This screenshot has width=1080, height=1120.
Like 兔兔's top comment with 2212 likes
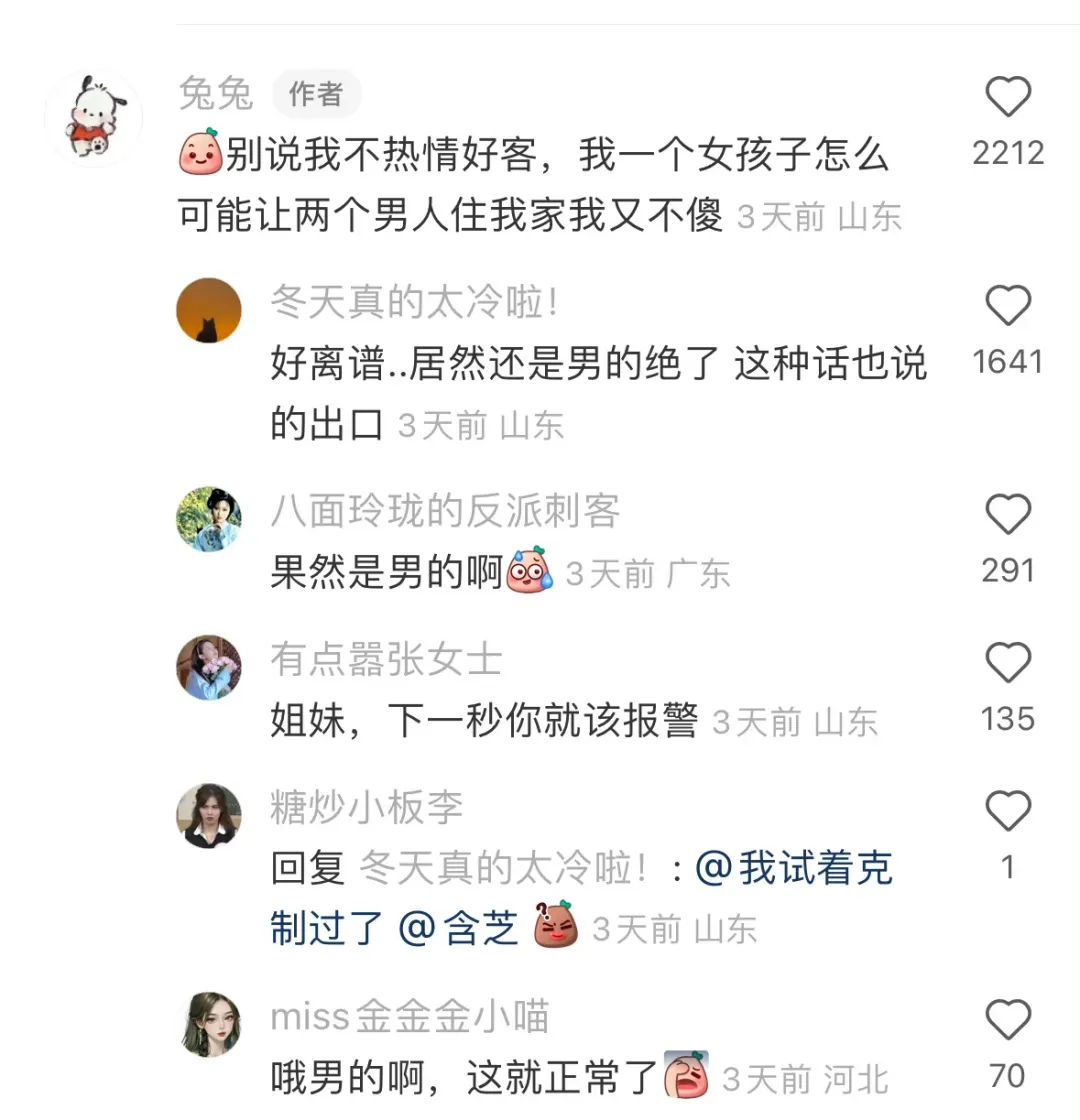click(1010, 95)
